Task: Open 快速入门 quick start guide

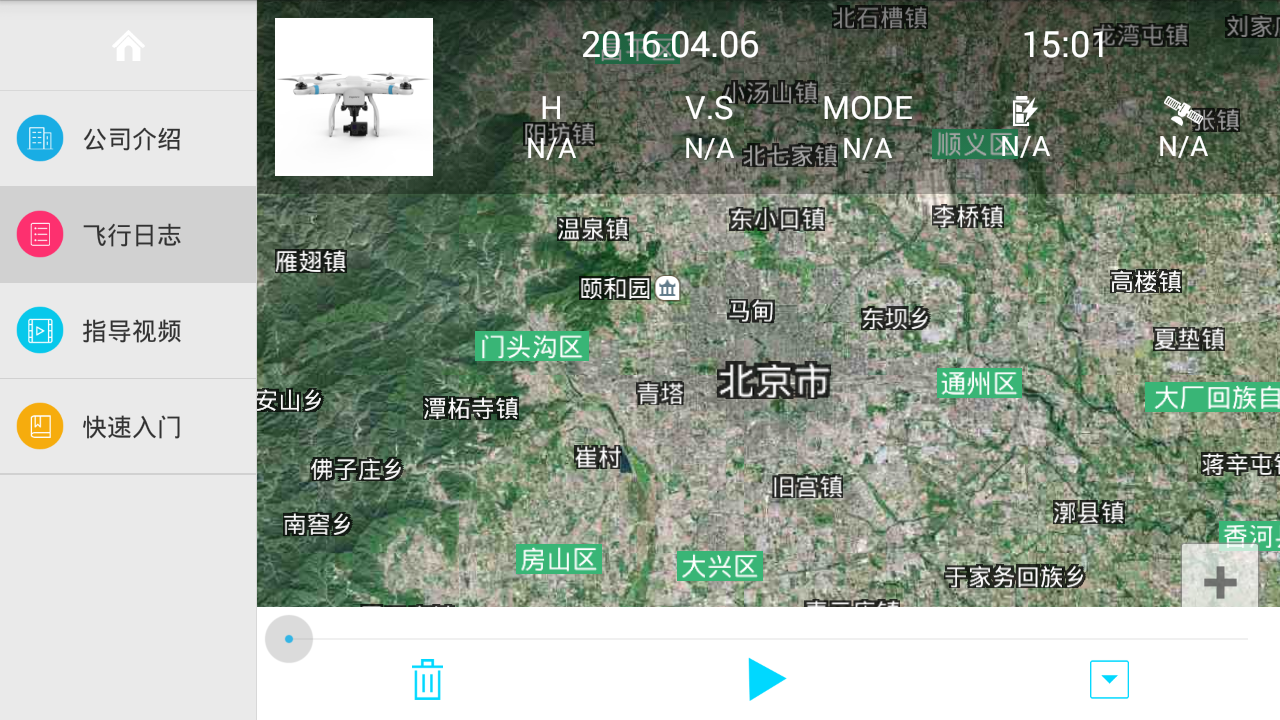Action: tap(128, 427)
